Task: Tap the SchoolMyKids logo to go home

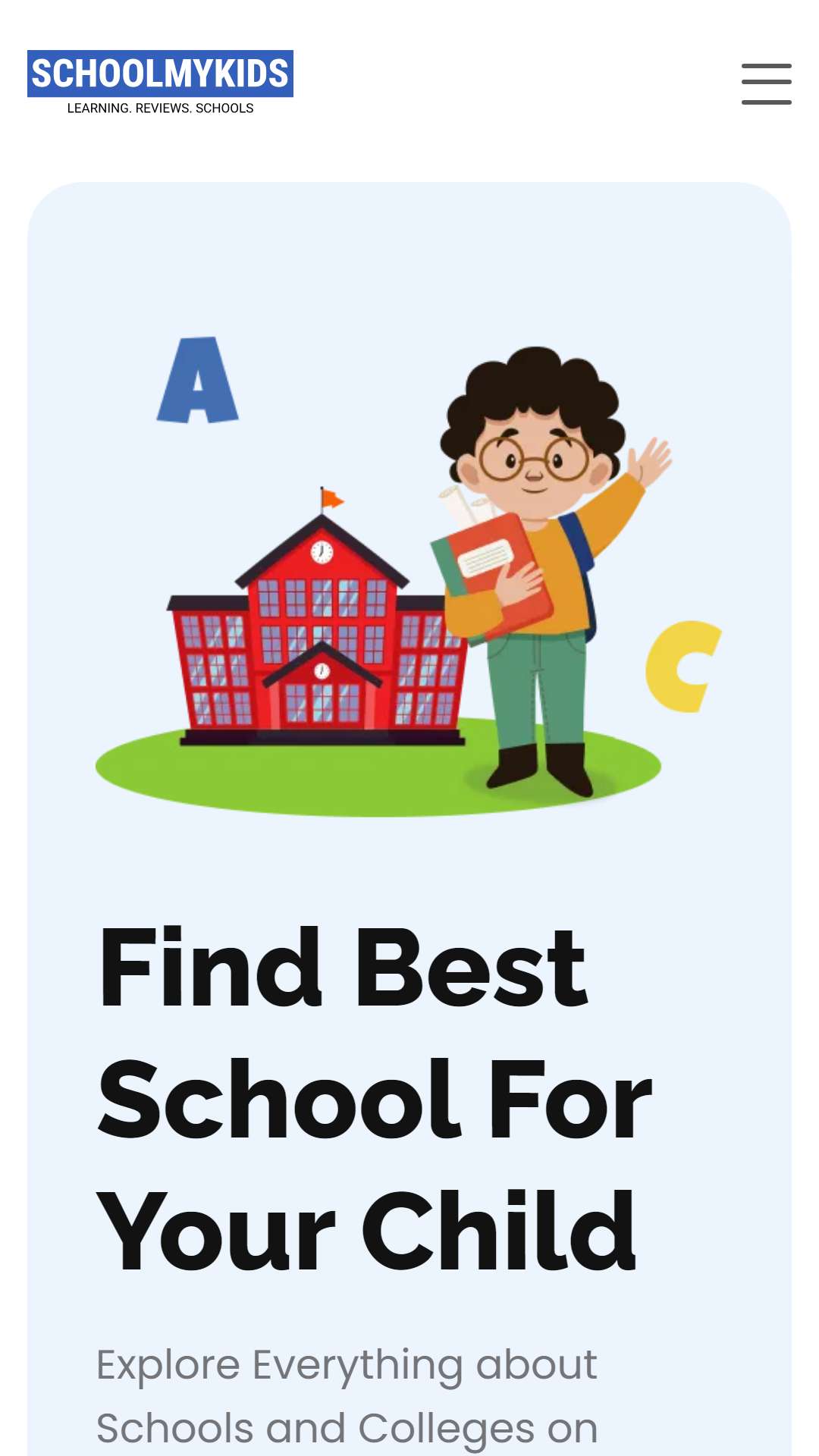Action: pyautogui.click(x=160, y=83)
